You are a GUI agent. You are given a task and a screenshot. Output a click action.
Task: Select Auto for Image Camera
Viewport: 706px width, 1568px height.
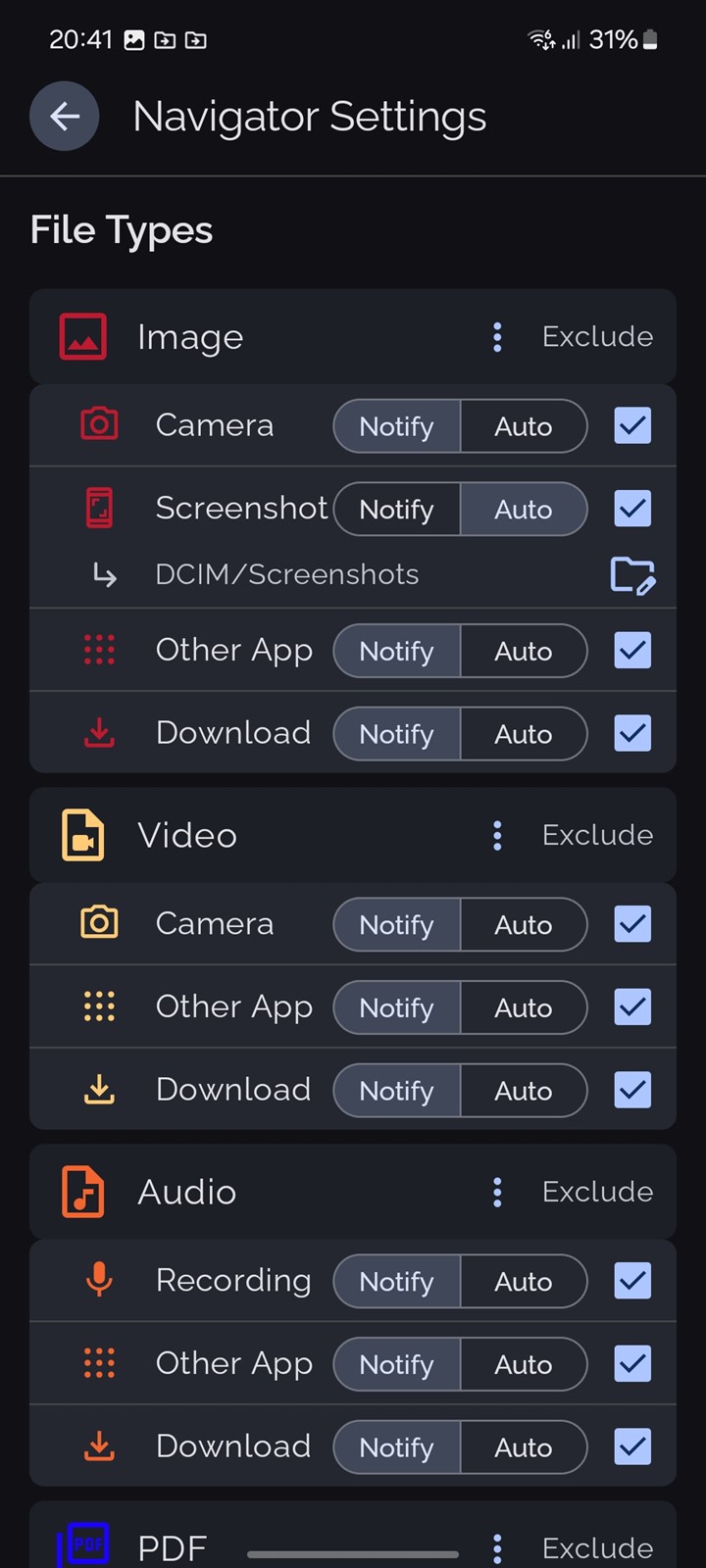click(x=524, y=426)
